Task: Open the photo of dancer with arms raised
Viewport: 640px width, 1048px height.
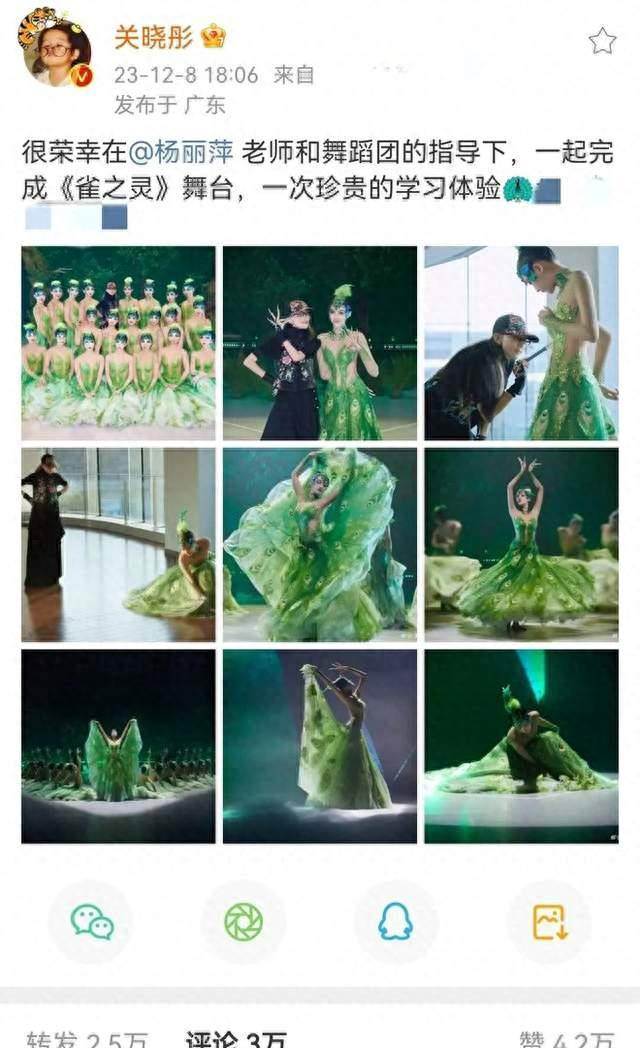Action: (x=521, y=544)
